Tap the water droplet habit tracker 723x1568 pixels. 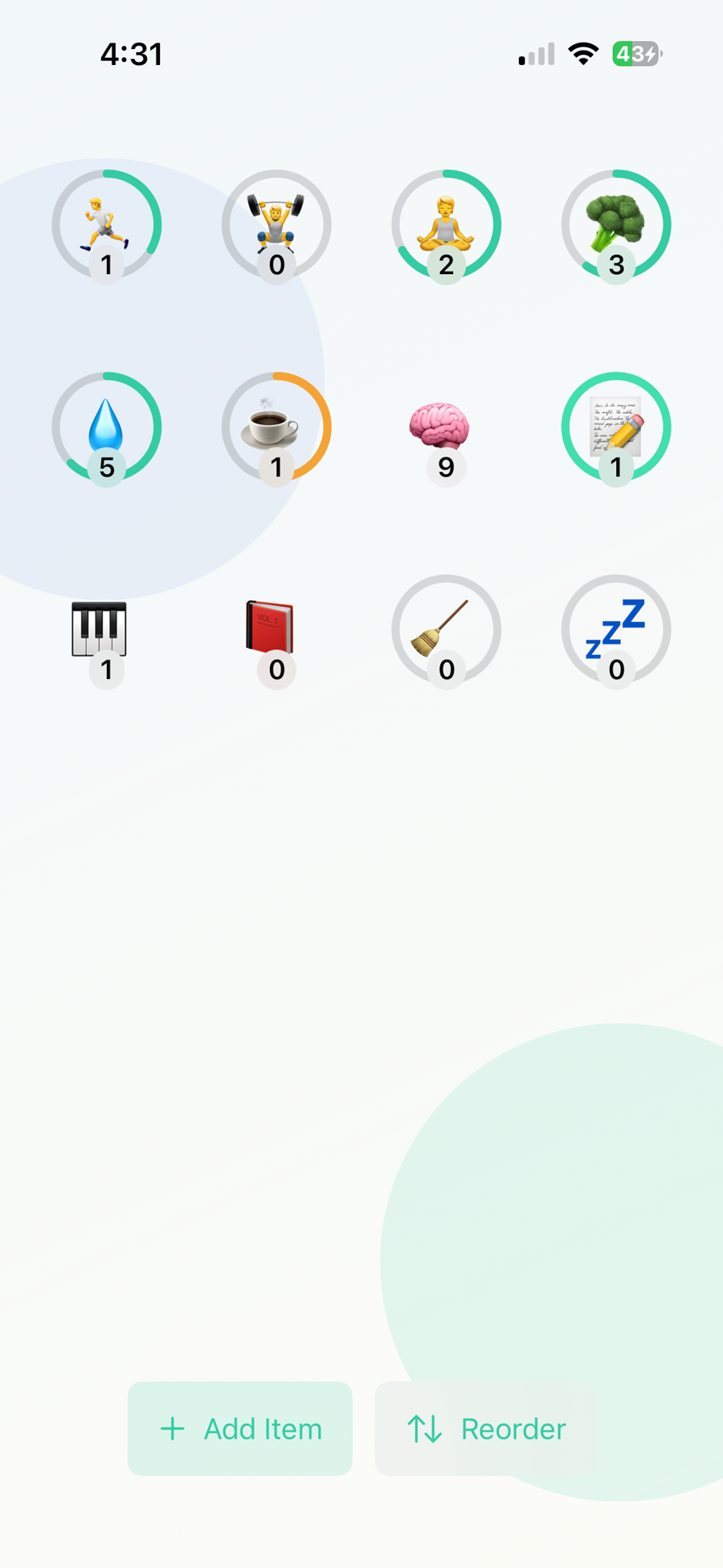[x=107, y=428]
